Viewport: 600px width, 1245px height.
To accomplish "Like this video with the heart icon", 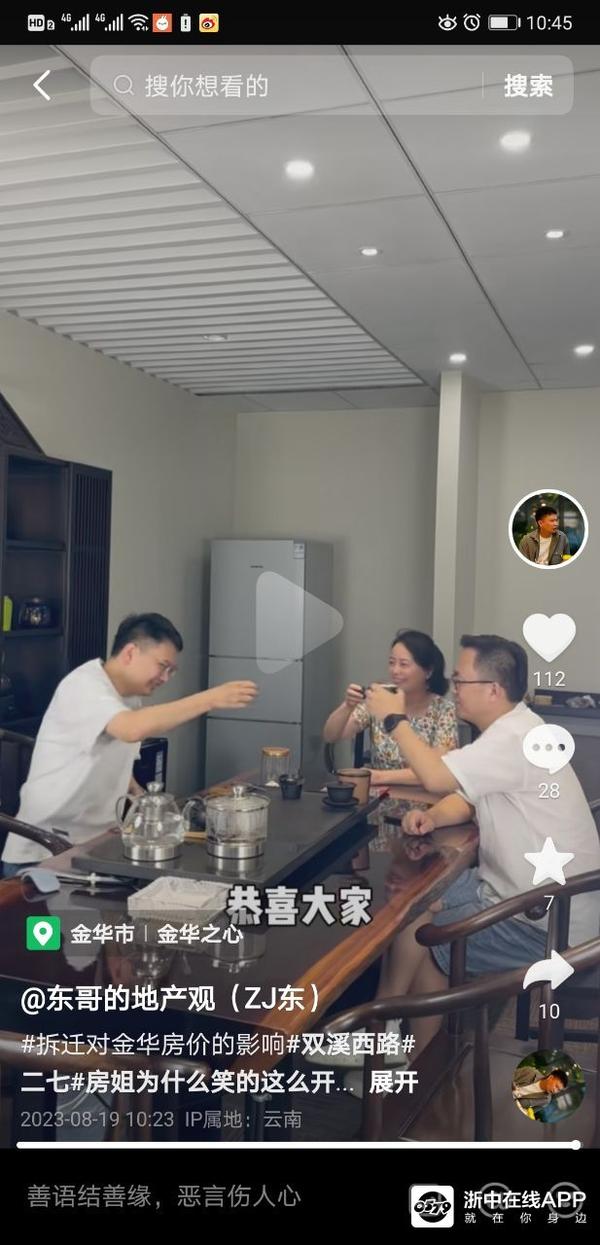I will [x=548, y=637].
